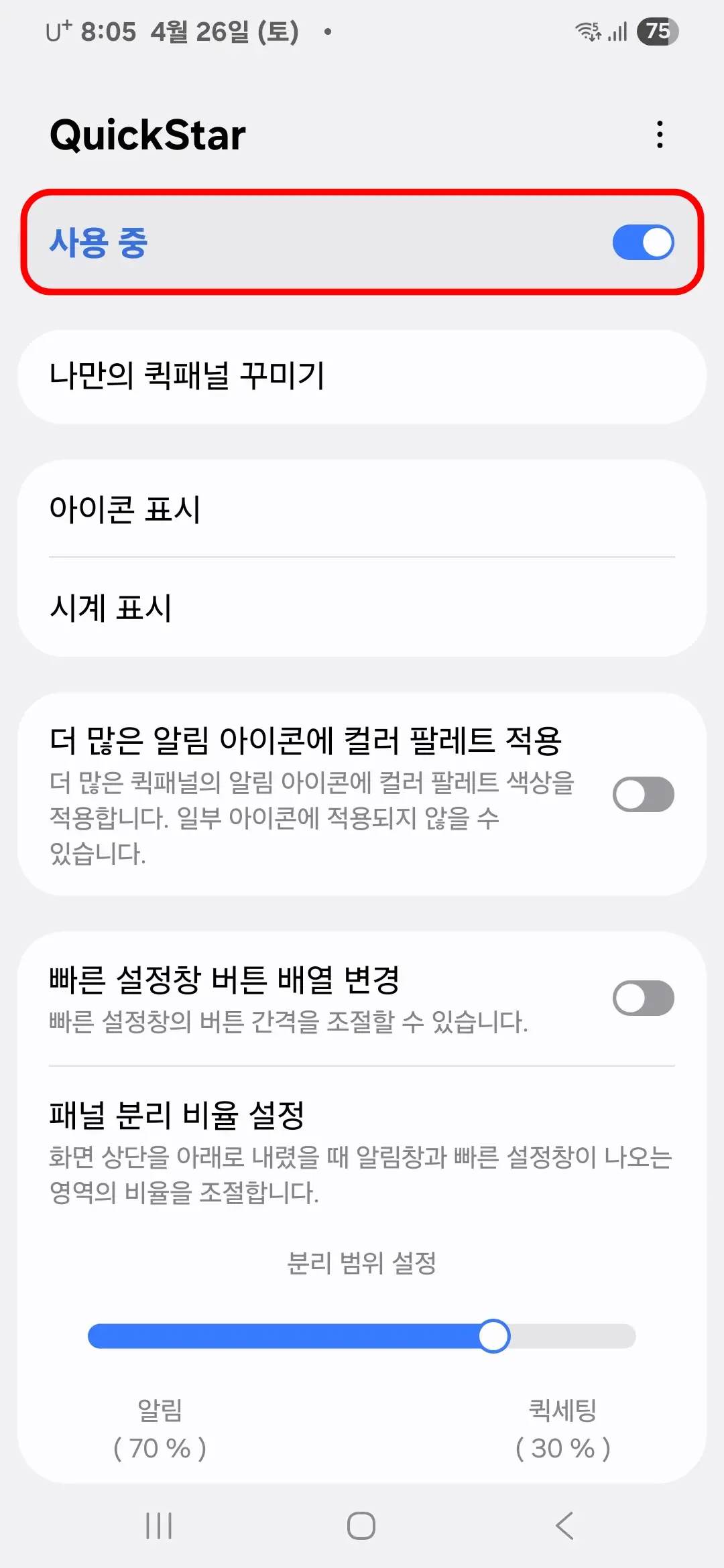Screen dimensions: 724x1568
Task: Enable color palette for more notification icons
Action: click(x=642, y=794)
